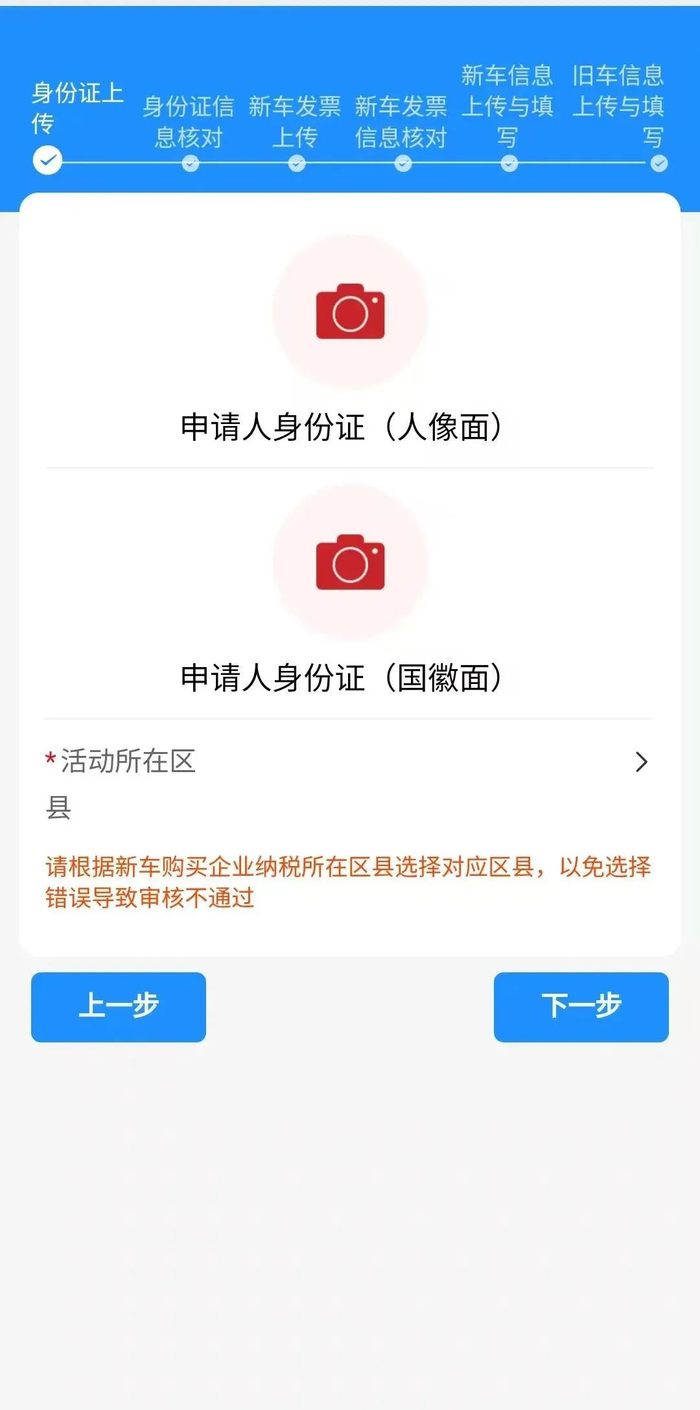Proceed with the 下一步 button
The height and width of the screenshot is (1410, 700).
pos(581,1007)
